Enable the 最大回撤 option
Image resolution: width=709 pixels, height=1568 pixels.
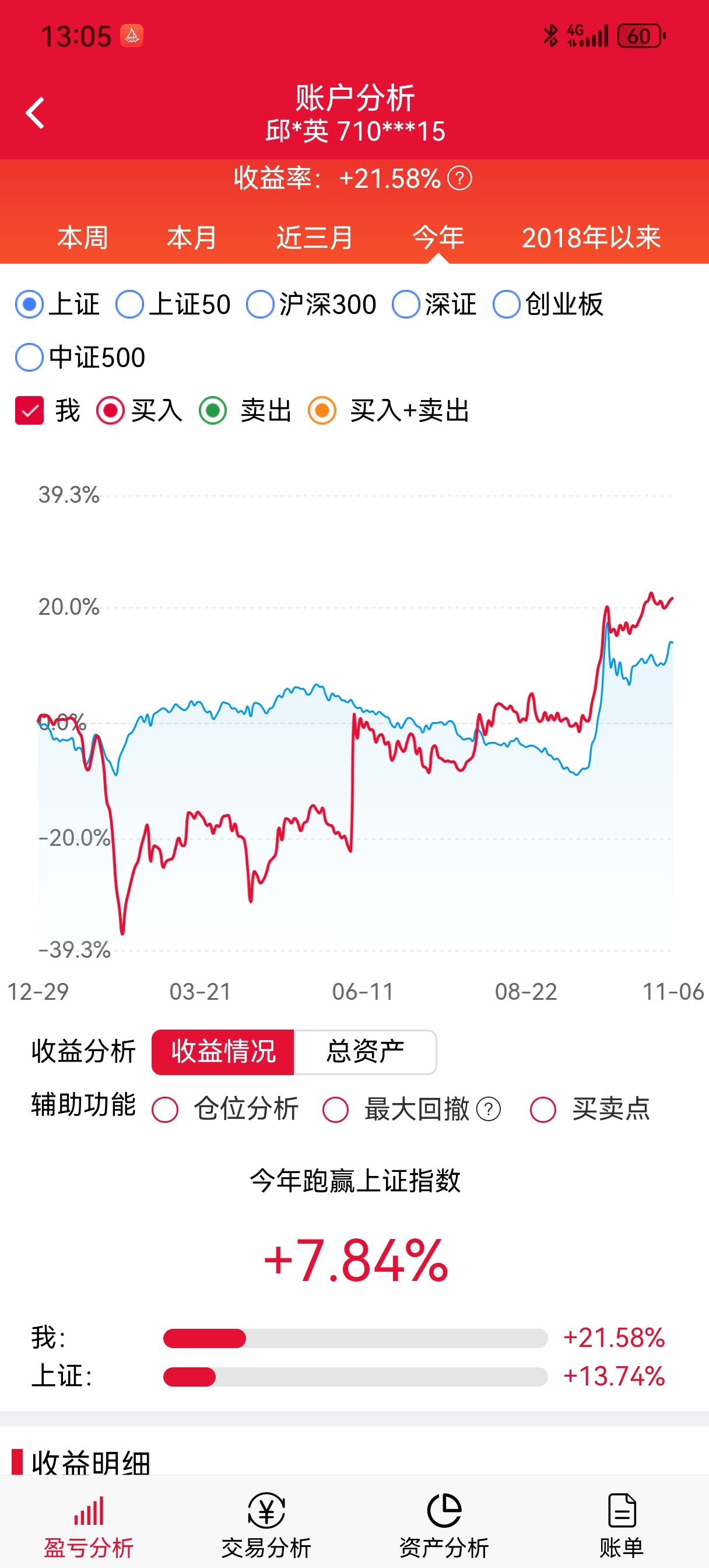pos(335,1109)
